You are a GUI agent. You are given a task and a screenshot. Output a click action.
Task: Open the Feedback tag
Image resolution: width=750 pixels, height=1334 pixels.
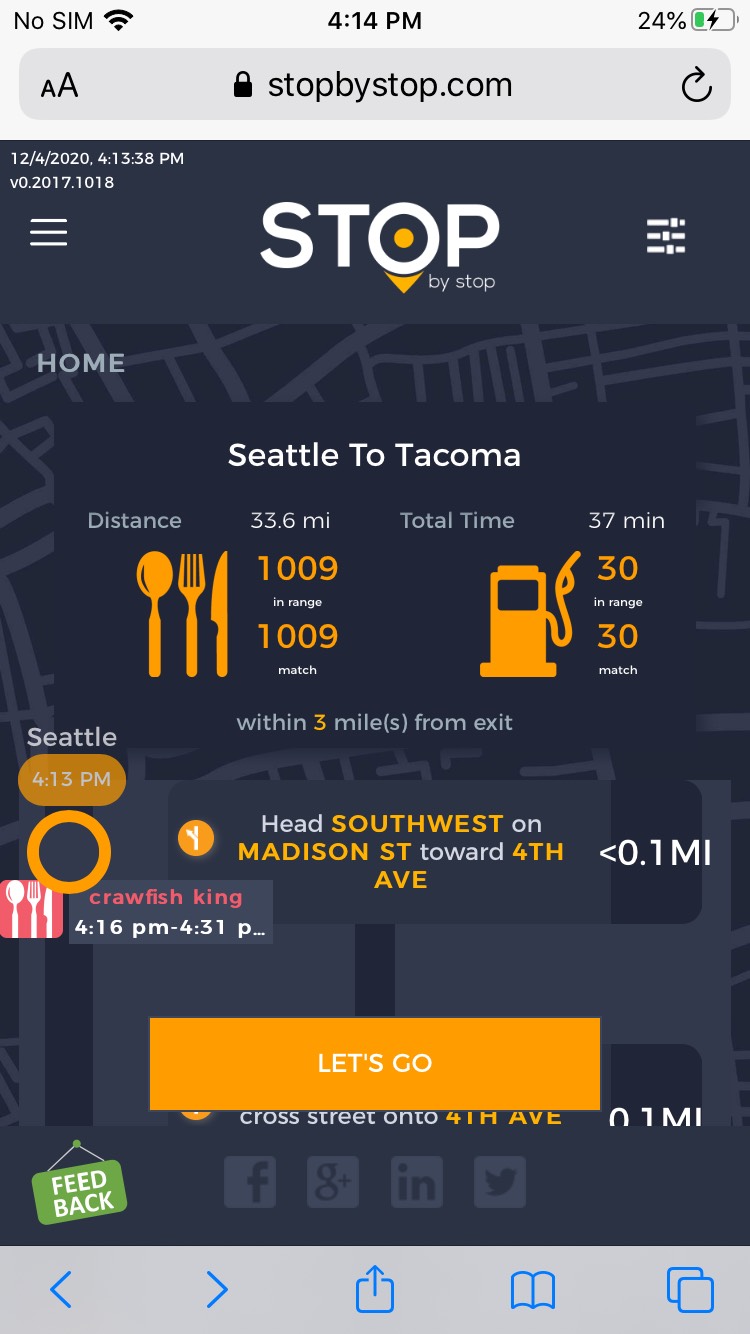click(81, 1188)
